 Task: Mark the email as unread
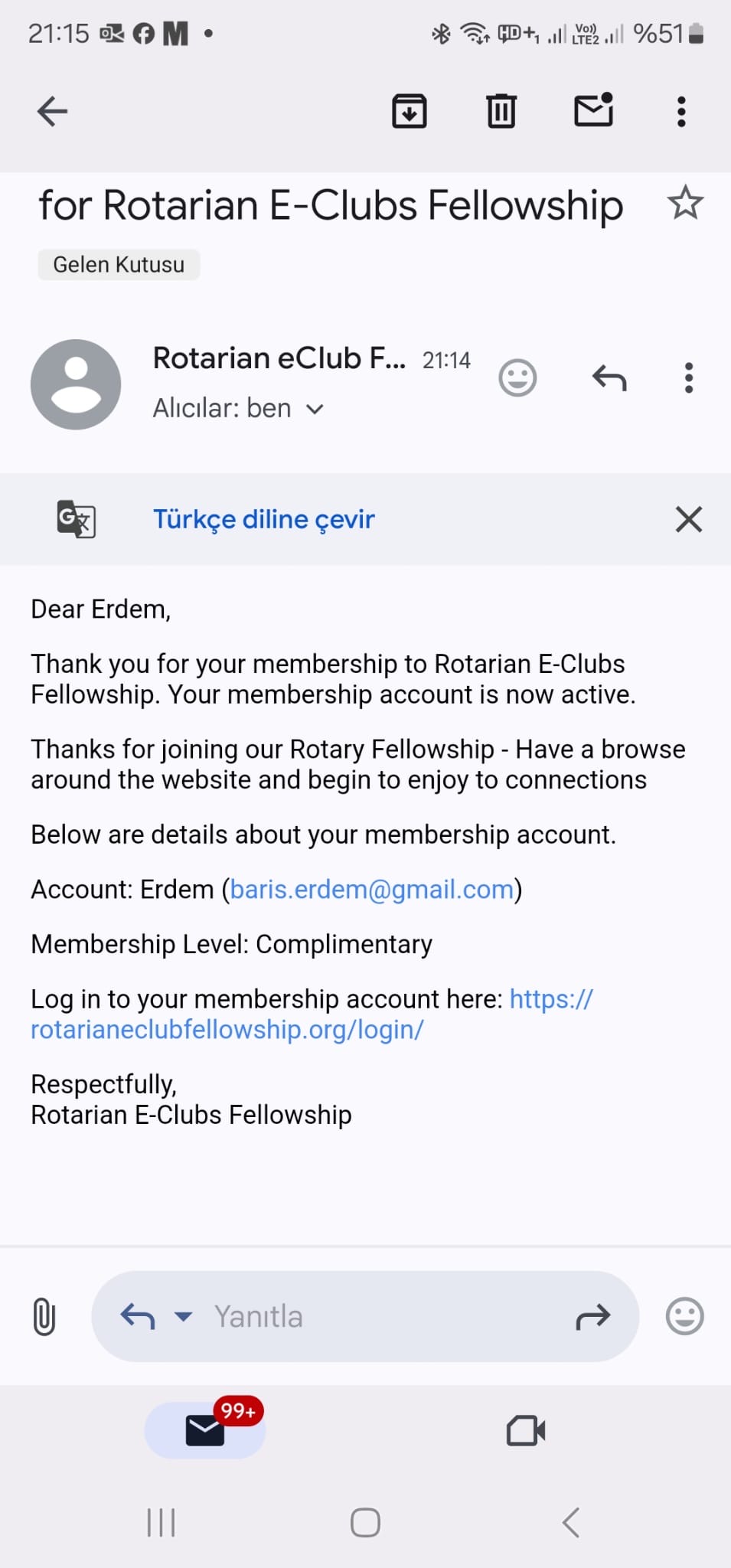(594, 110)
